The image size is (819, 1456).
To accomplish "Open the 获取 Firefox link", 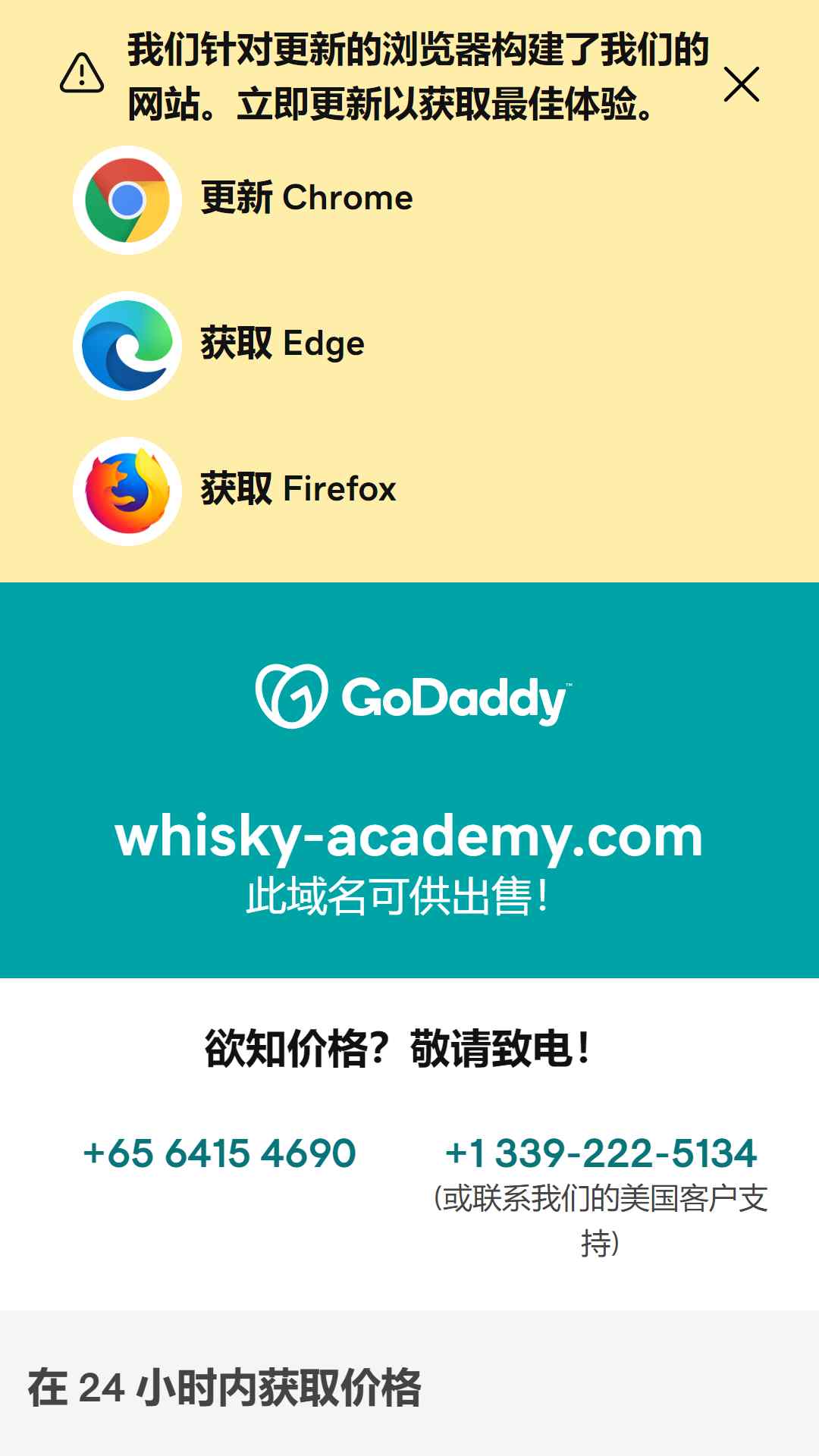I will (x=298, y=490).
